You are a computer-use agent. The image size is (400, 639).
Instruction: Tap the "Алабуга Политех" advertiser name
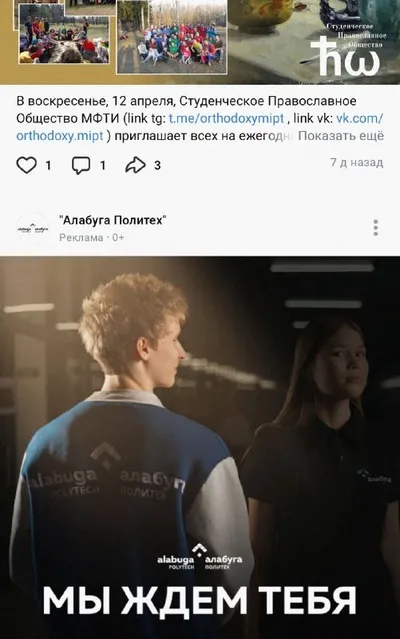113,220
